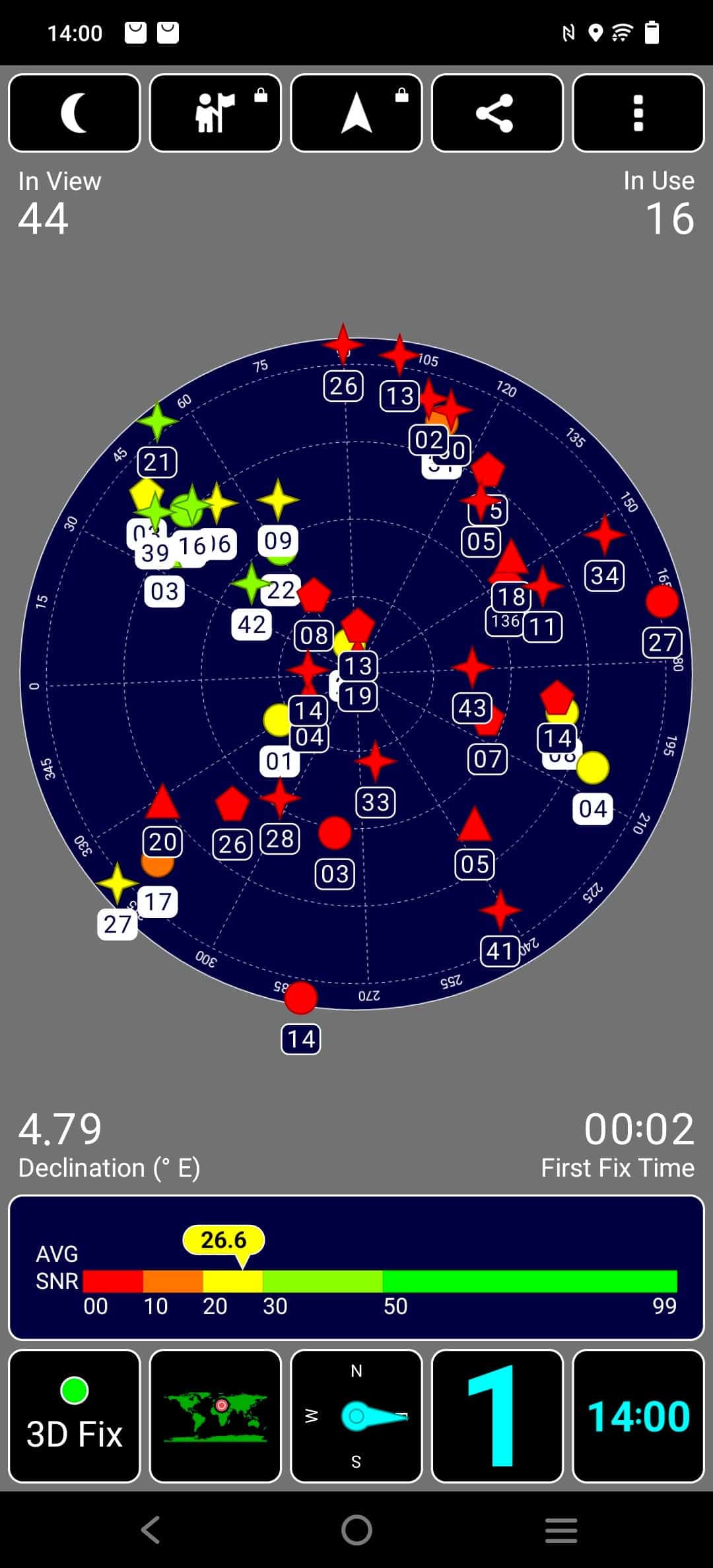Tap the 14:00 clock tile

click(638, 1416)
